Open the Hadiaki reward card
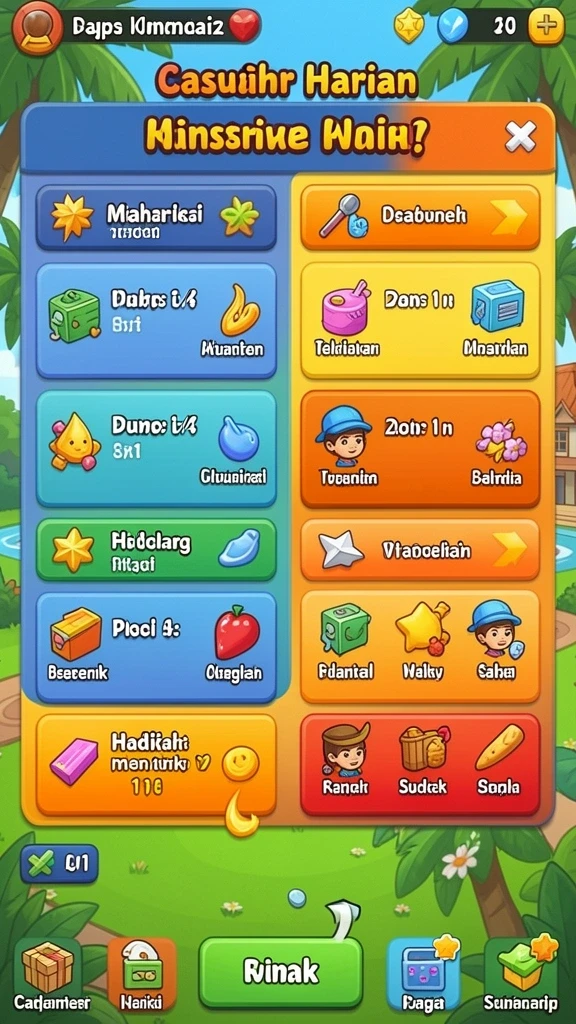Viewport: 576px width, 1024px height. [156, 764]
